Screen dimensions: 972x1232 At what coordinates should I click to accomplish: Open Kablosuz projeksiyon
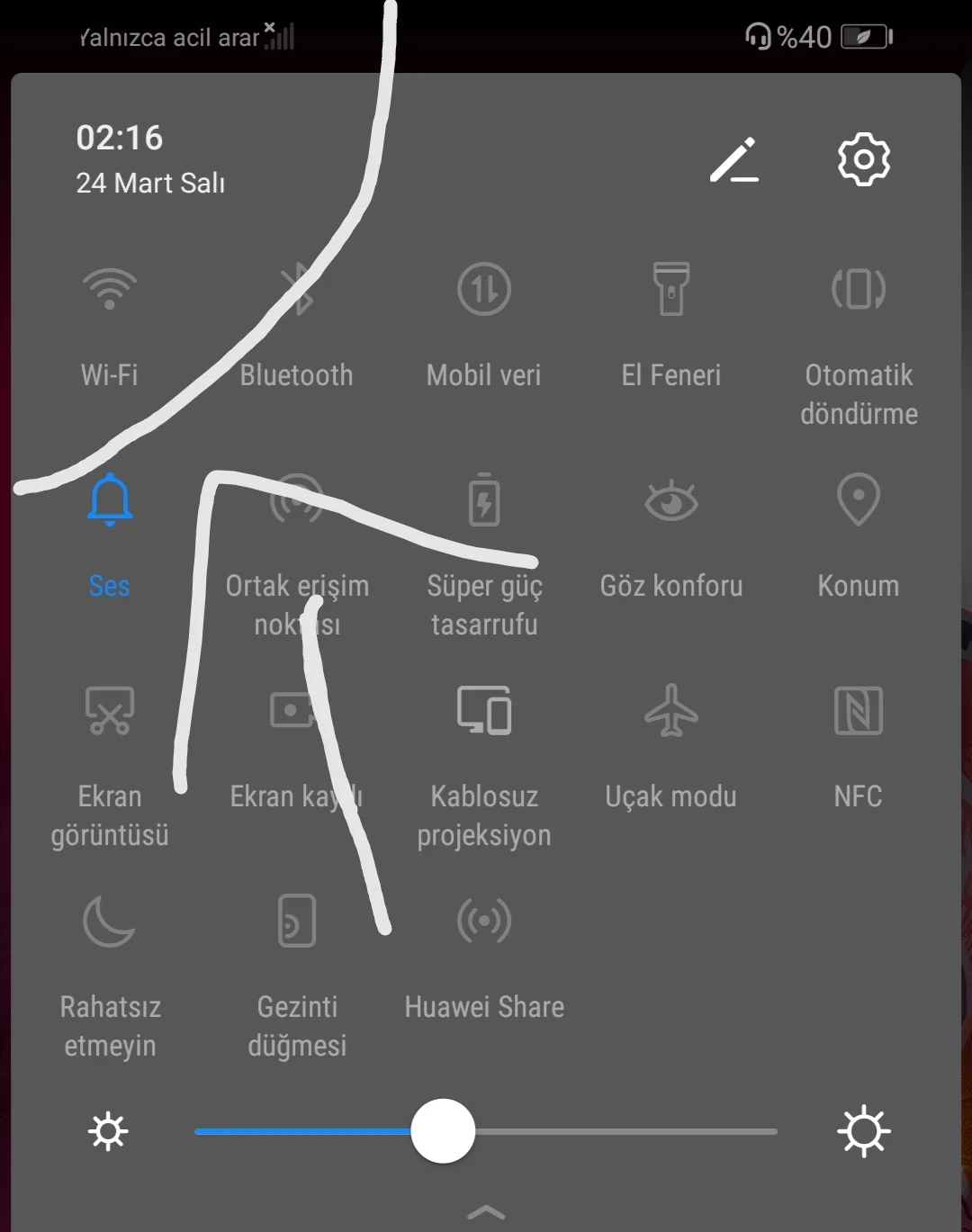tap(484, 711)
